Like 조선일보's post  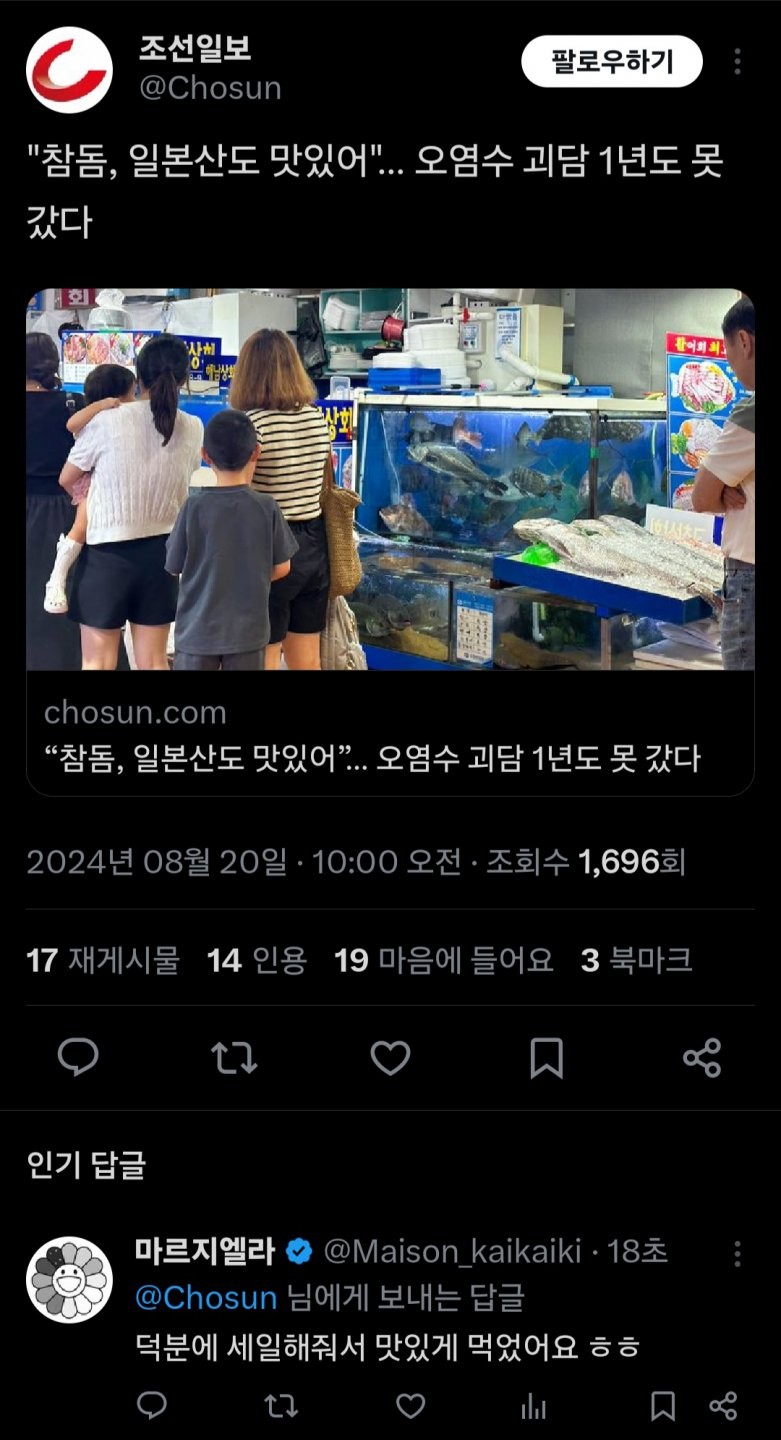(390, 1057)
